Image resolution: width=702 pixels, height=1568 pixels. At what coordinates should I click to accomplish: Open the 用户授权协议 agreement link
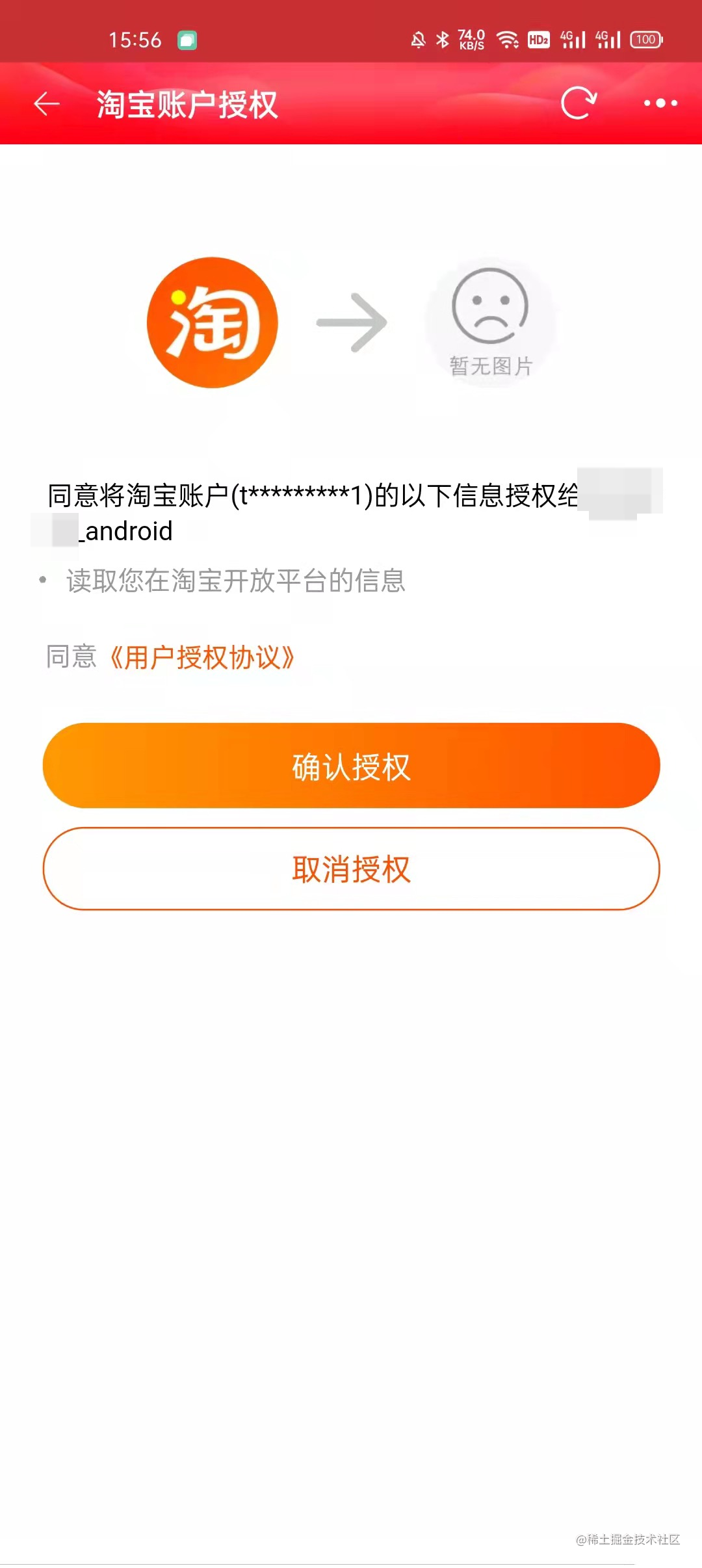point(201,657)
